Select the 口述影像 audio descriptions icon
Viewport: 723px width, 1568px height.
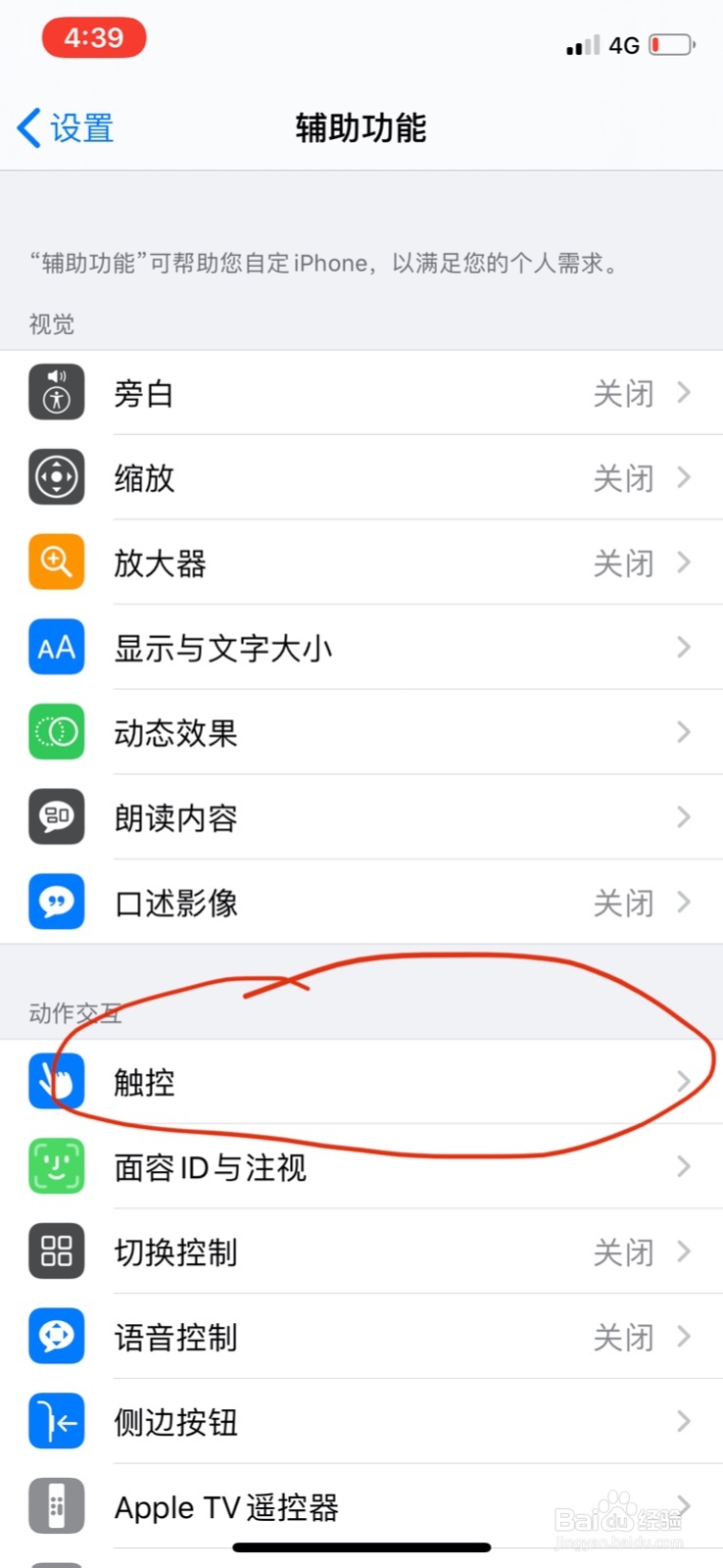pos(56,902)
